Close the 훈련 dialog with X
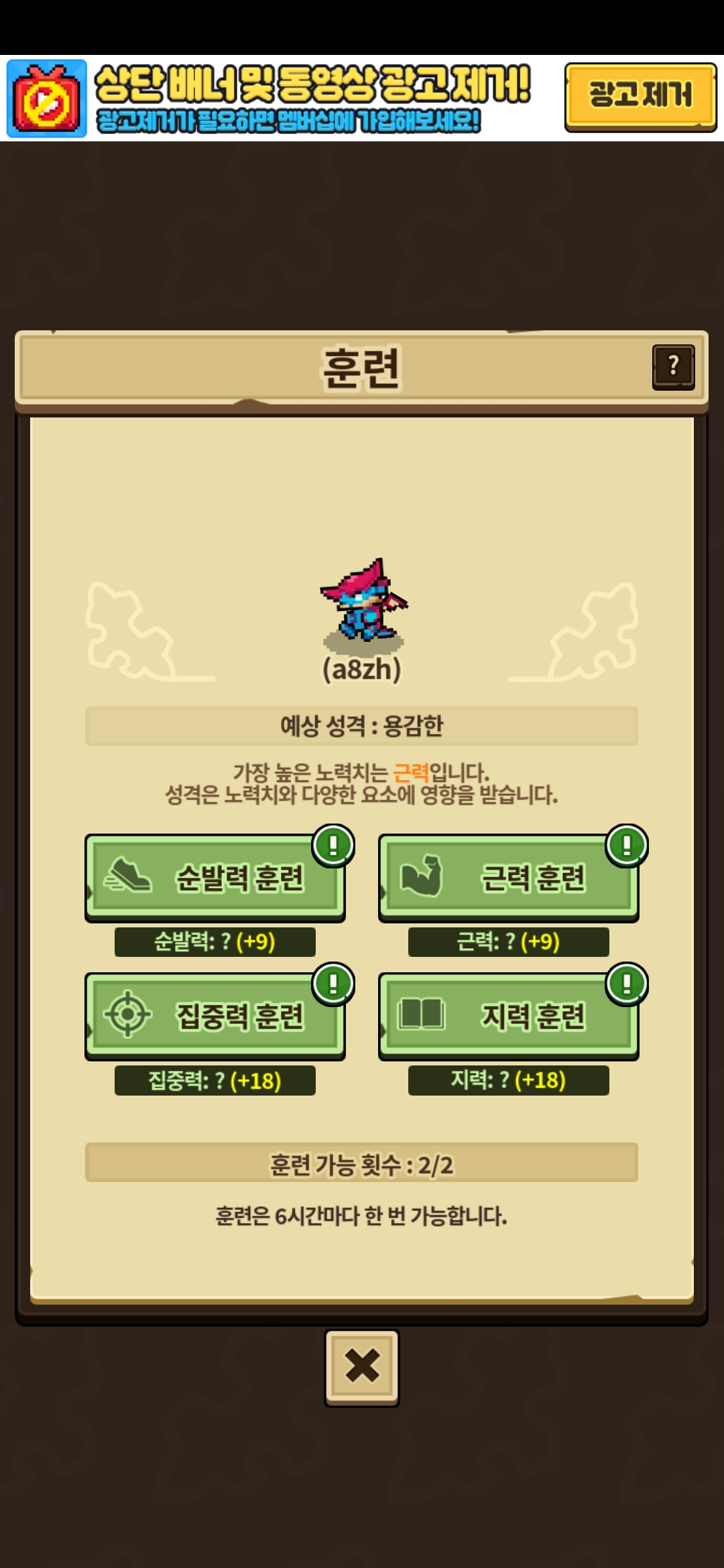 [362, 1367]
